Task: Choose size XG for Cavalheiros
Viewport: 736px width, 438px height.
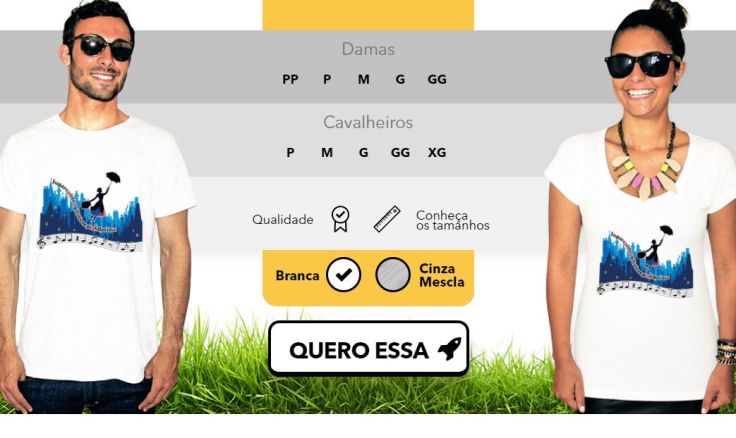Action: [x=437, y=153]
